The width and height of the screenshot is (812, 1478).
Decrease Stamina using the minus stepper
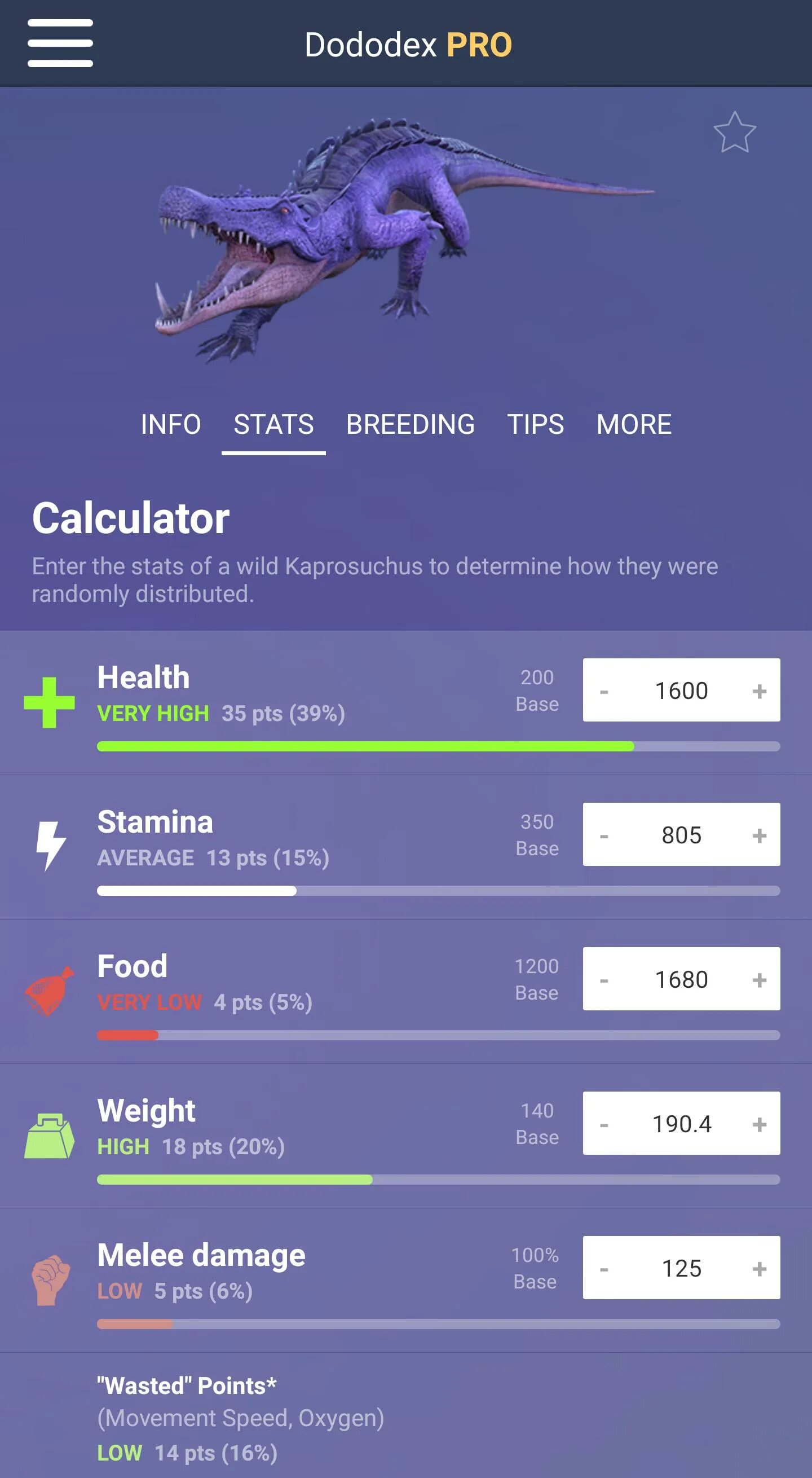603,835
